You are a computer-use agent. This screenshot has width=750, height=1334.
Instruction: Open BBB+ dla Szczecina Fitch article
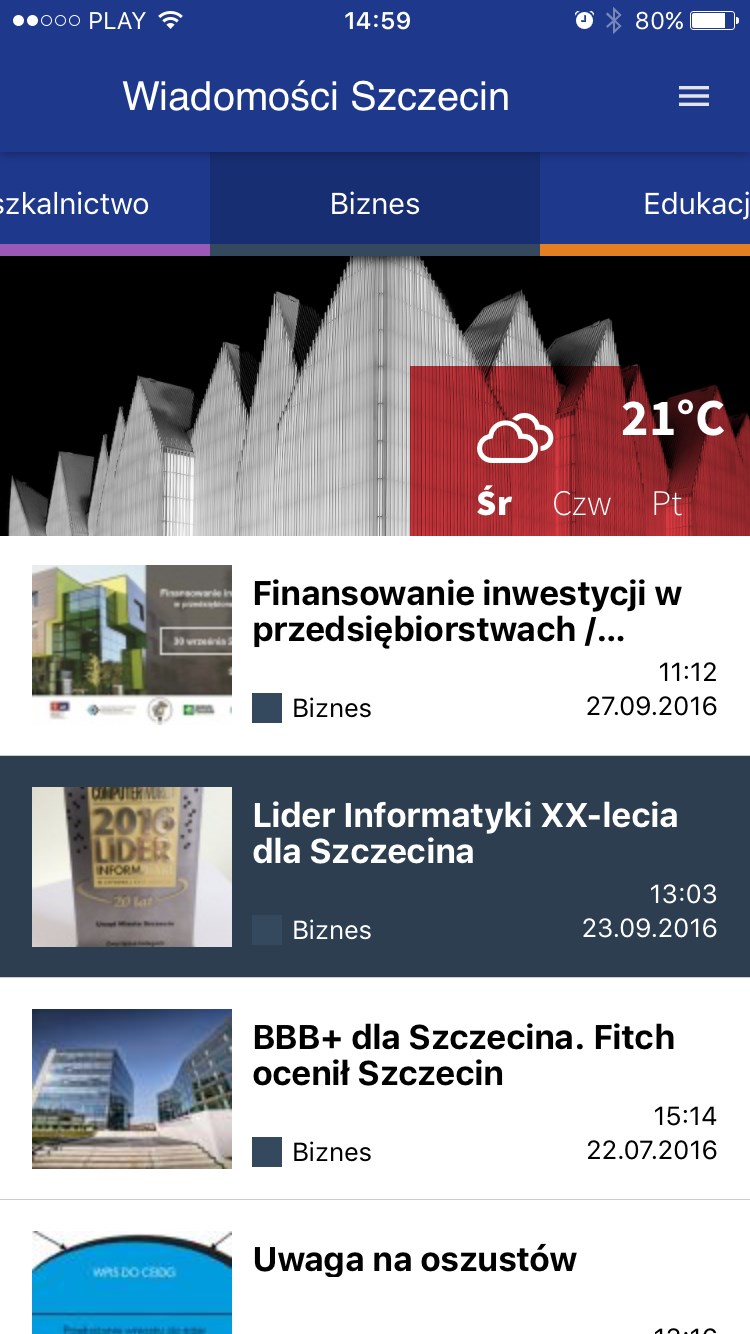coord(464,1055)
